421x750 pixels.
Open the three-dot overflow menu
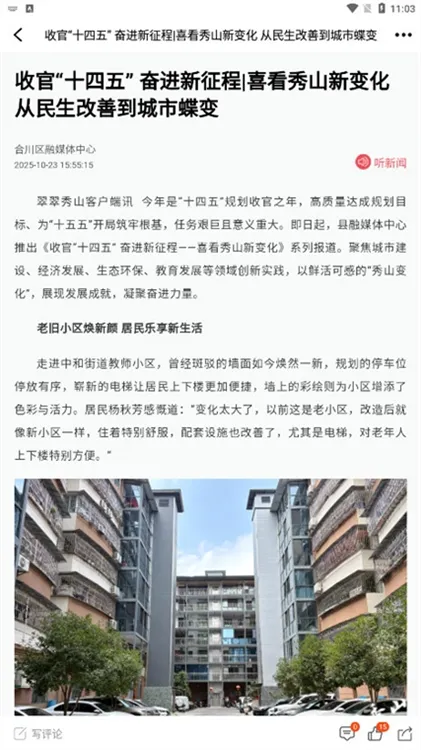tap(403, 35)
